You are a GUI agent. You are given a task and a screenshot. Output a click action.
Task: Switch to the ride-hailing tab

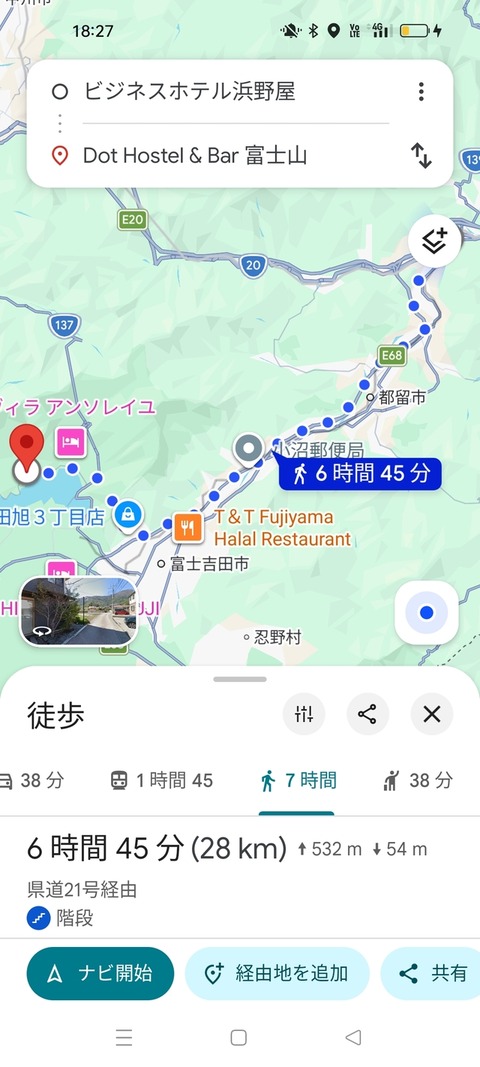pos(418,780)
